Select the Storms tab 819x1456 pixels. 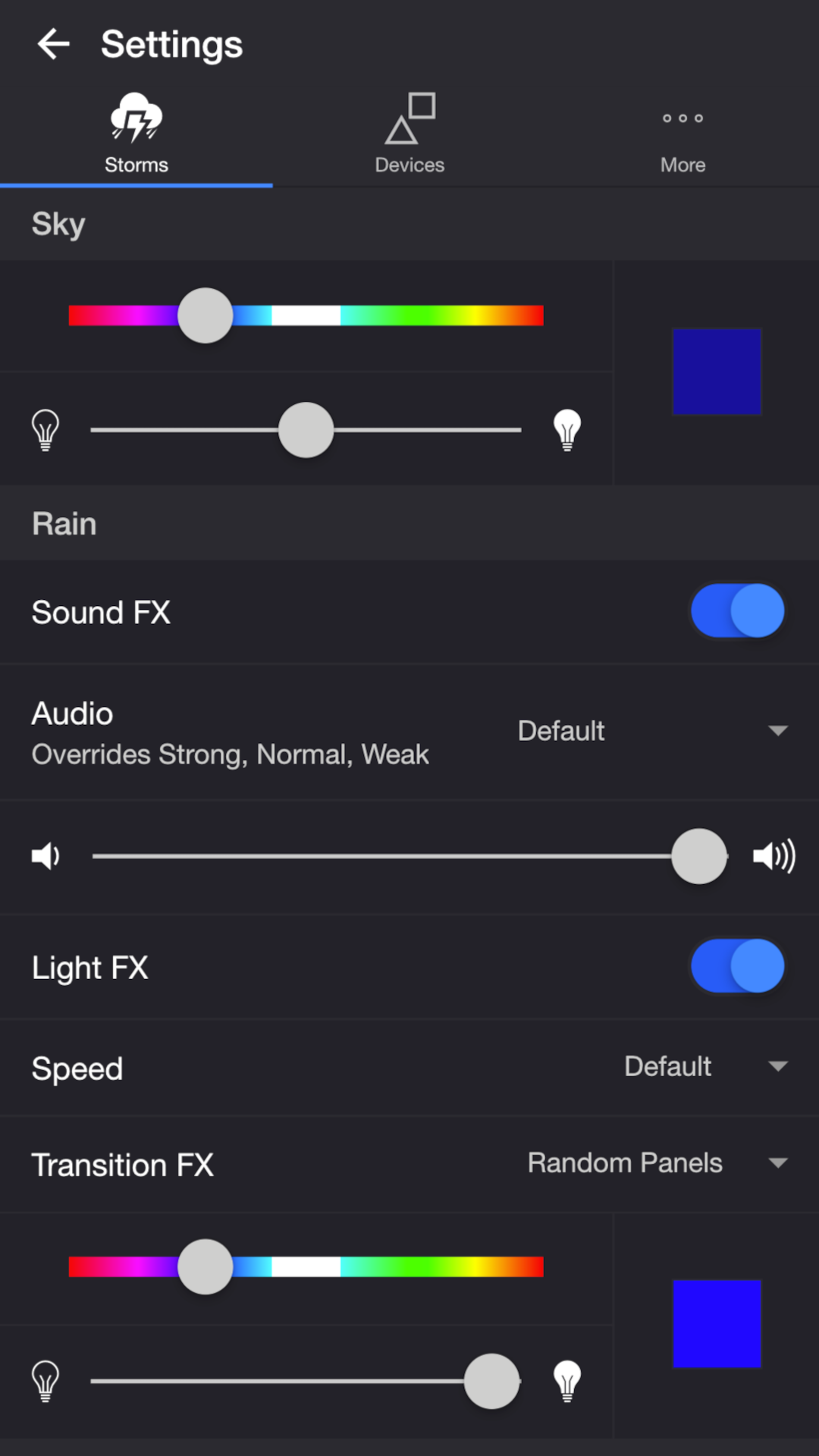(x=136, y=134)
